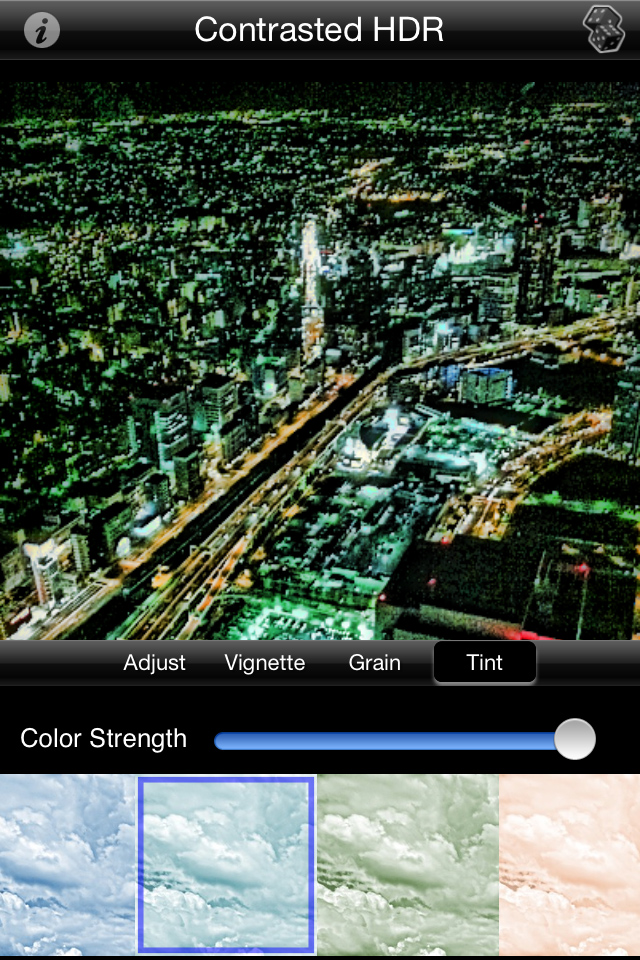Open the info button
The width and height of the screenshot is (640, 960).
41,30
